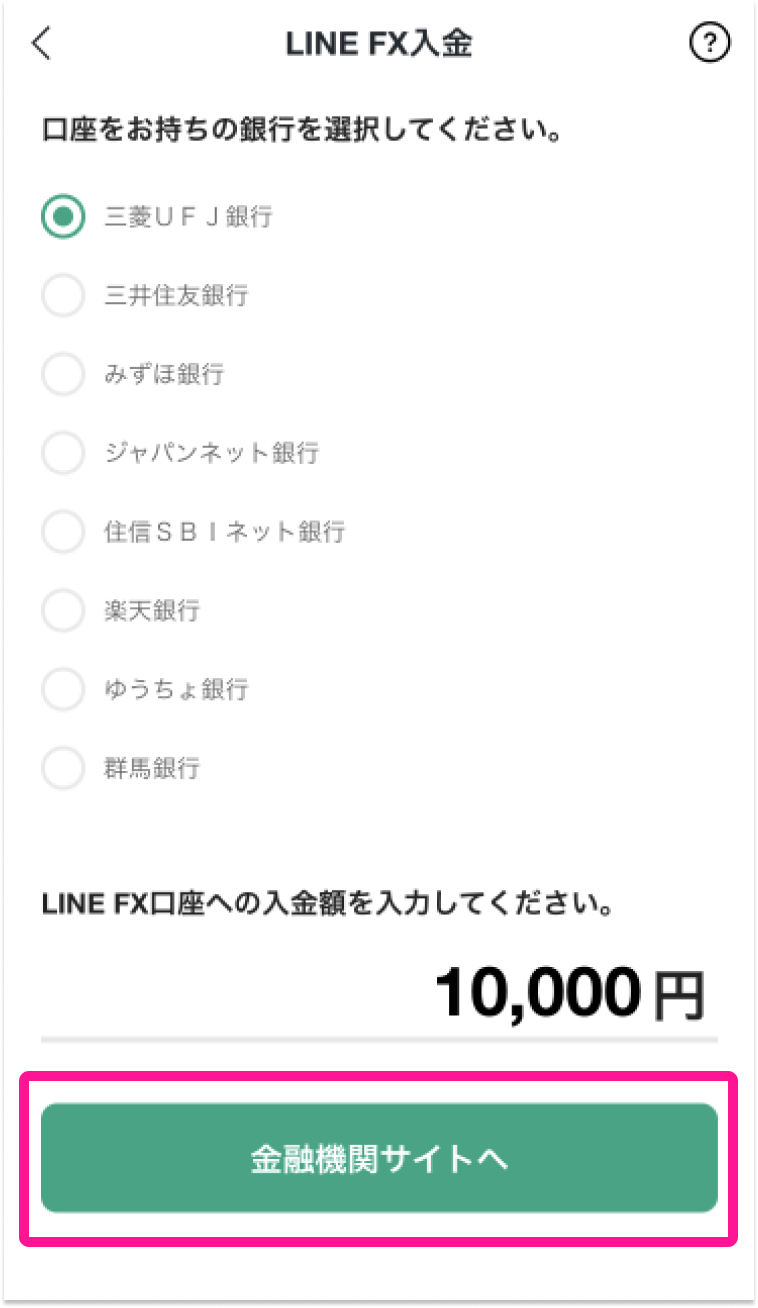Pick 群馬銀行 from the list
Image resolution: width=758 pixels, height=1308 pixels.
(63, 768)
